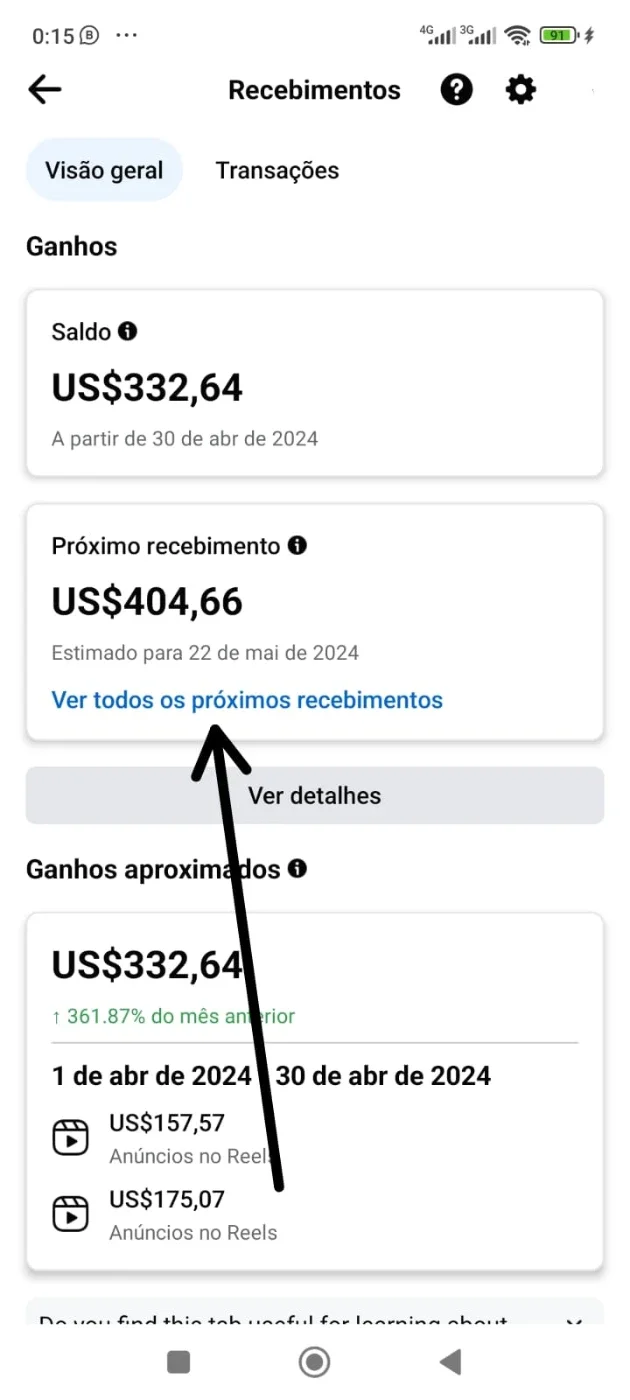Image resolution: width=630 pixels, height=1400 pixels.
Task: Open the help question mark icon
Action: click(x=457, y=90)
